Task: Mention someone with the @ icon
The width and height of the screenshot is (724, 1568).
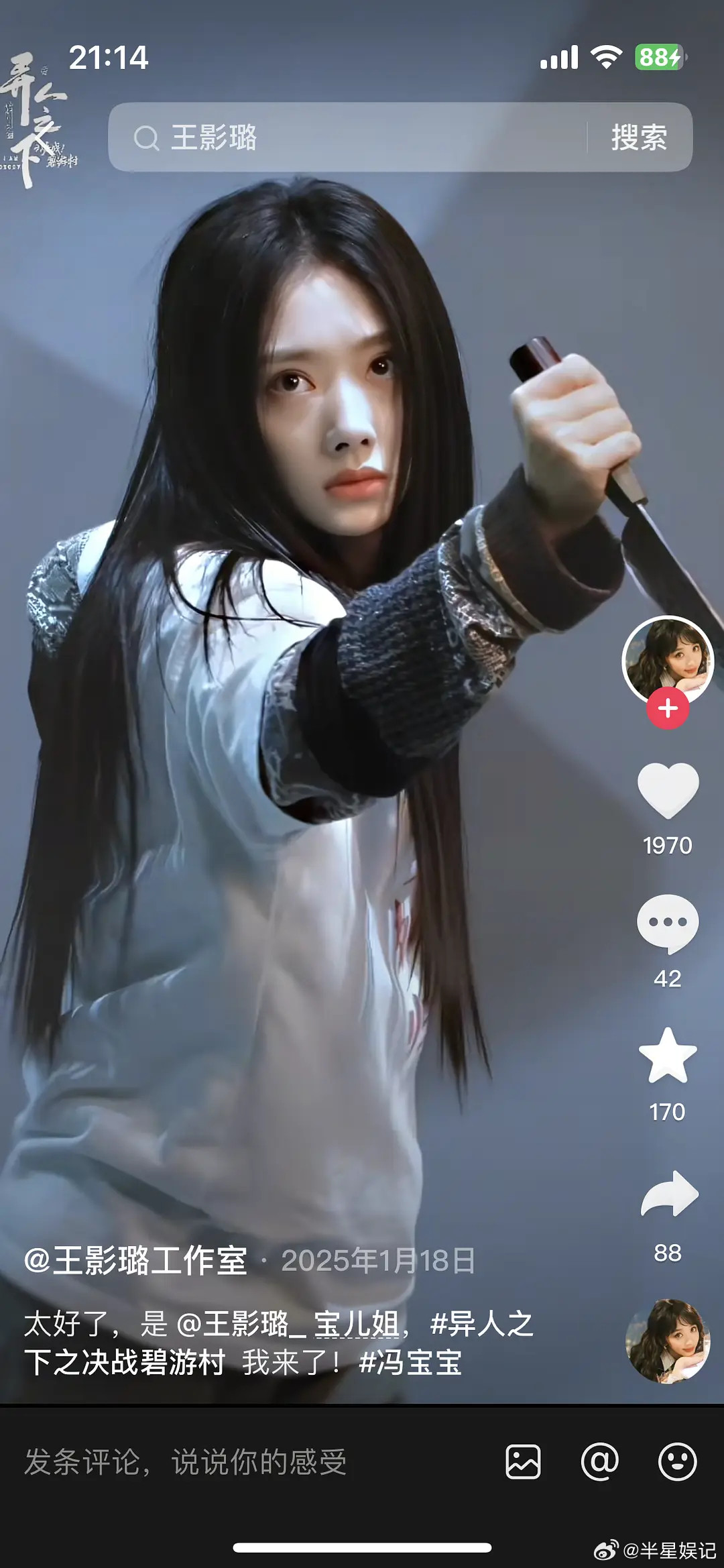Action: tap(599, 1462)
